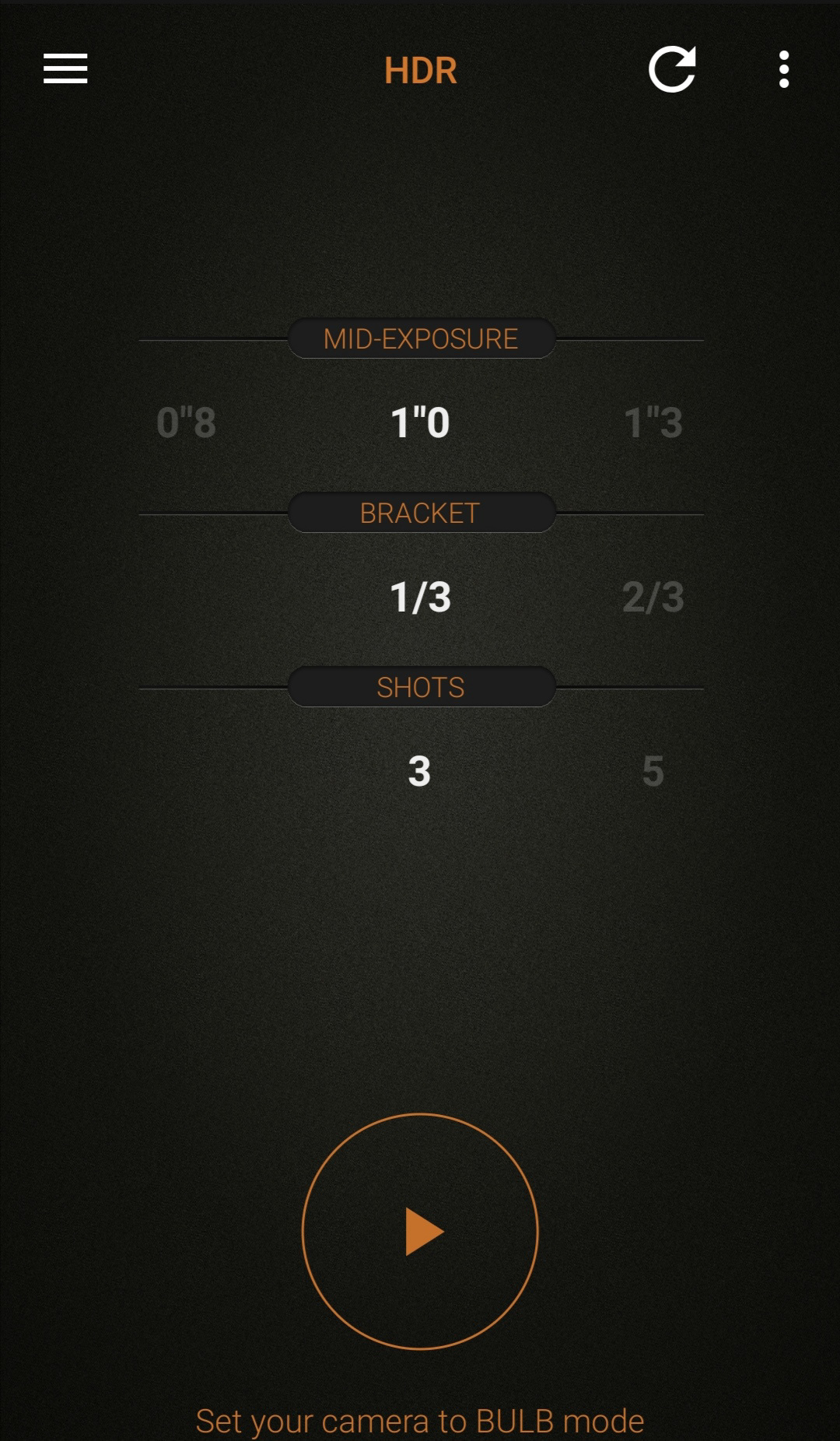Set the number of shots to 5
The width and height of the screenshot is (840, 1441).
(653, 771)
